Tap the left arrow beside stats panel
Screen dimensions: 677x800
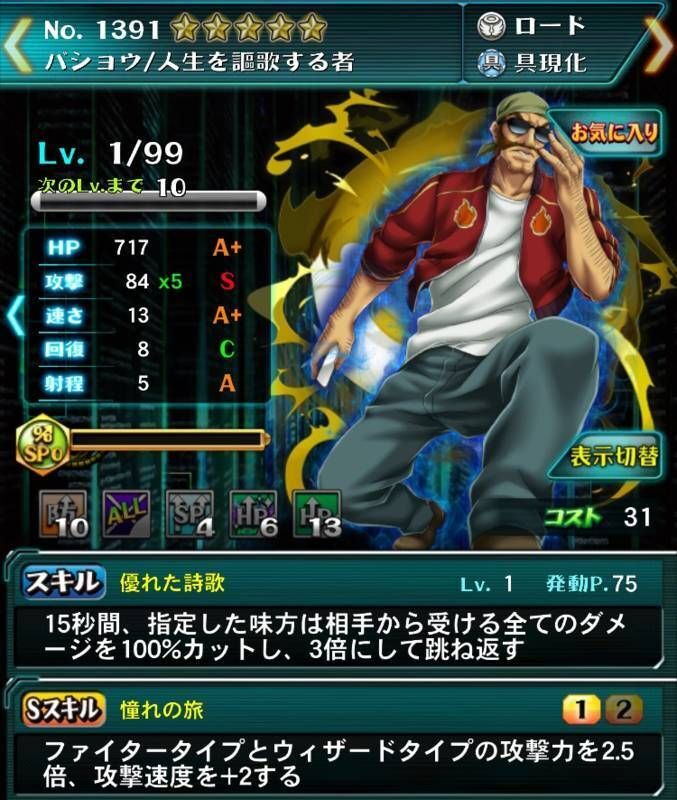(x=13, y=315)
